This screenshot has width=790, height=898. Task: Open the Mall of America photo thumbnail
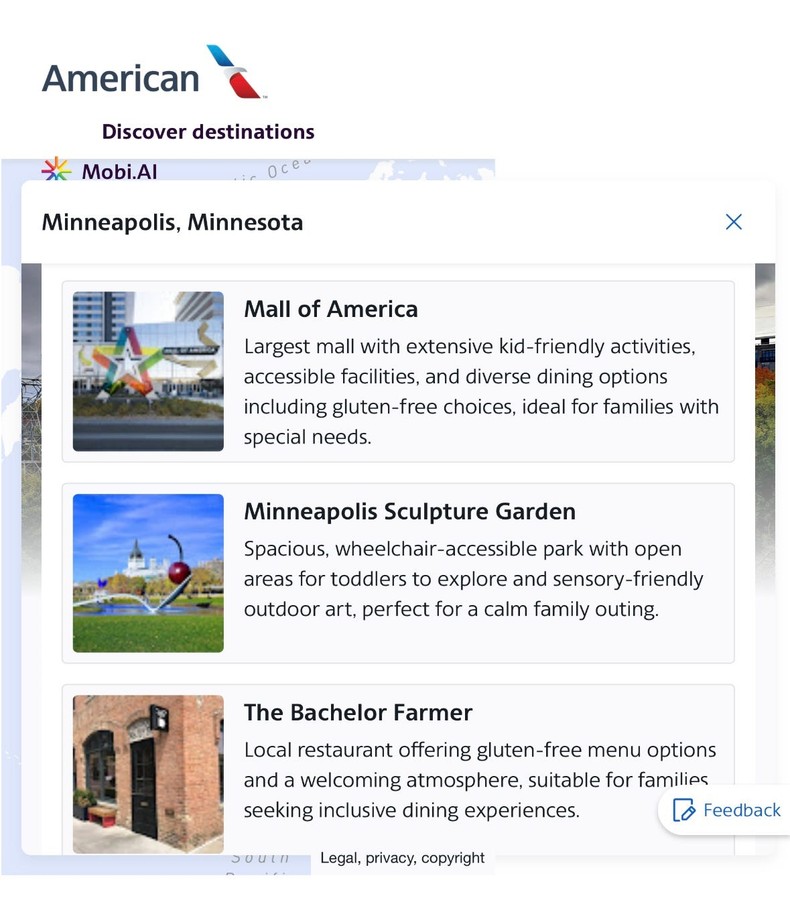[x=147, y=370]
